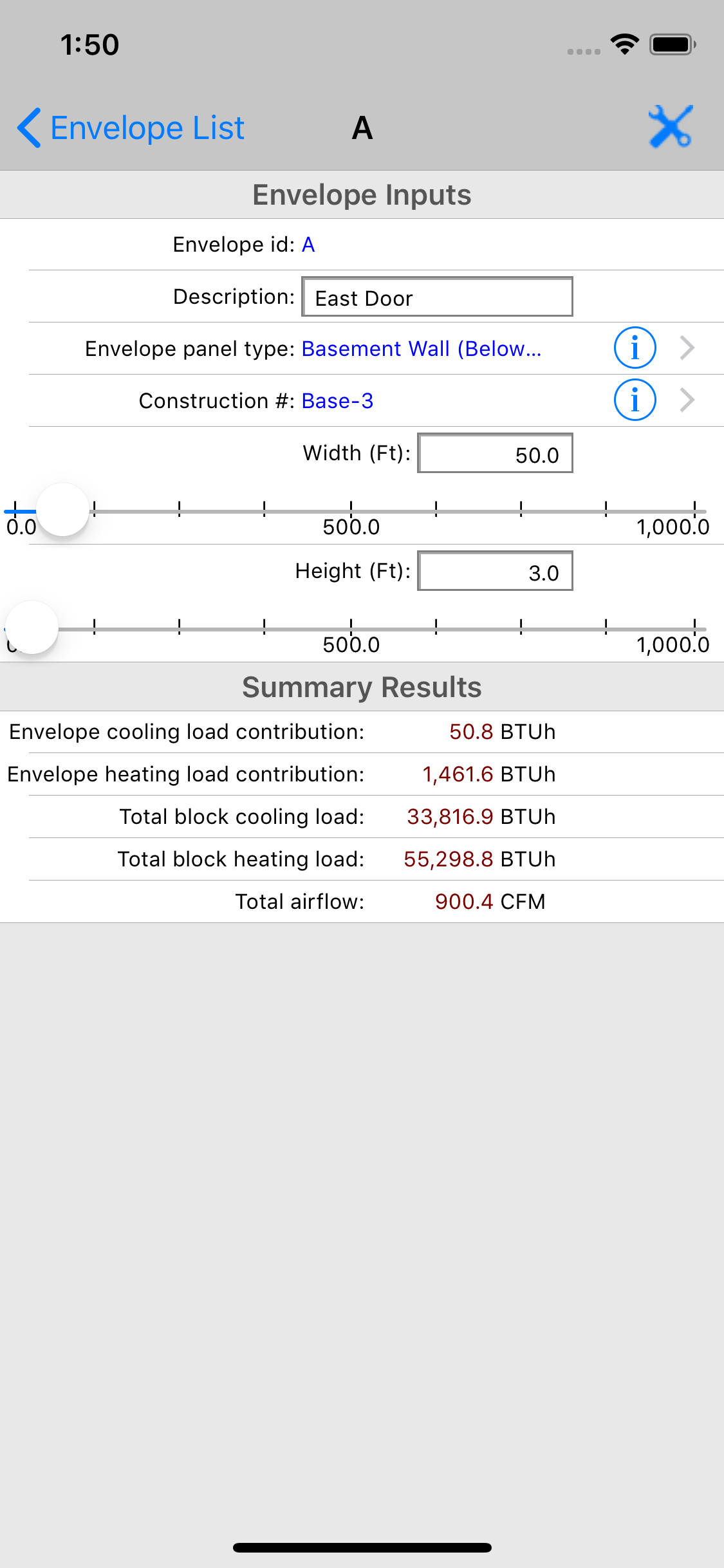Edit the East Door description field
724x1568 pixels.
point(436,297)
